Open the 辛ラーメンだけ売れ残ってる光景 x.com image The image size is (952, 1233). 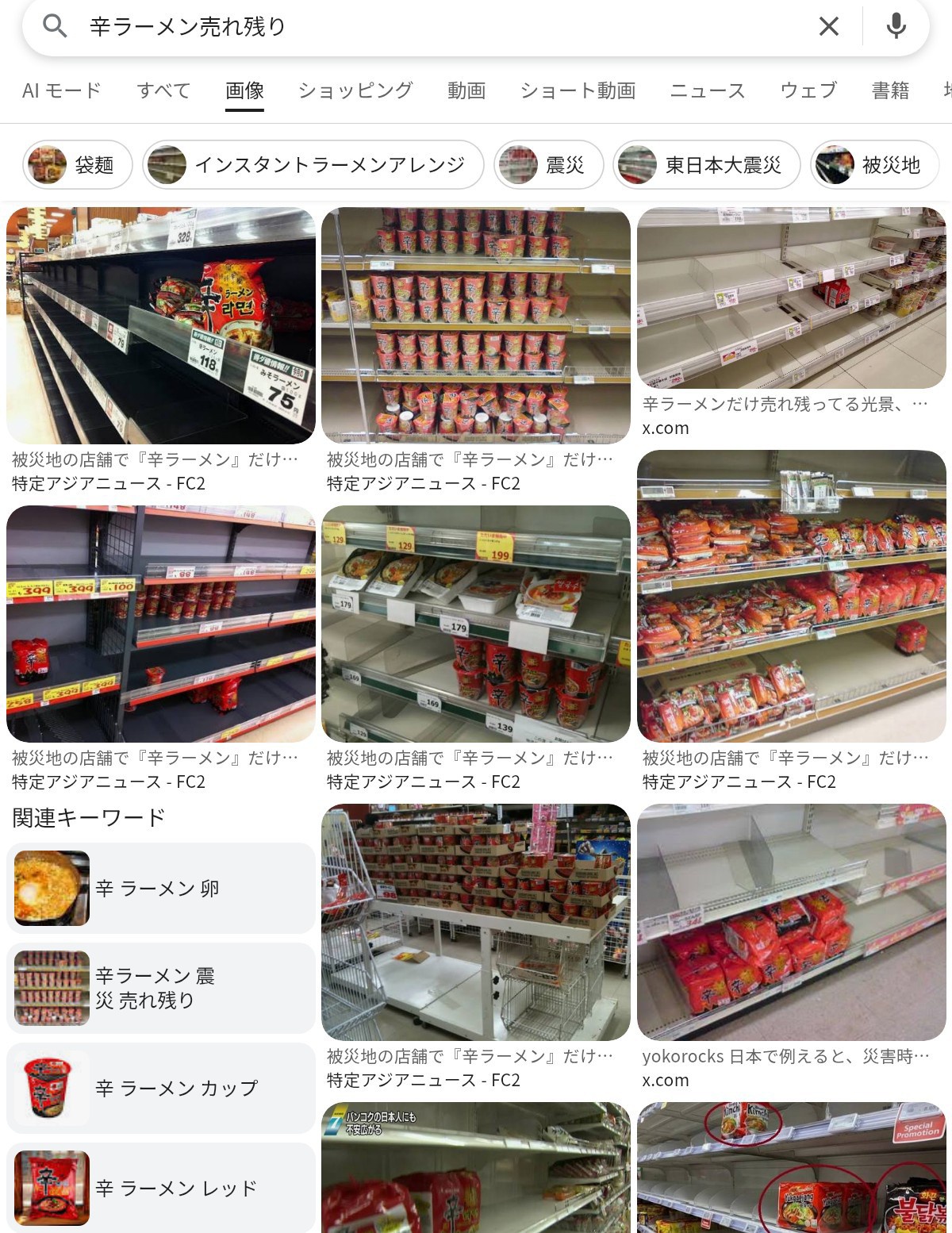(x=791, y=298)
